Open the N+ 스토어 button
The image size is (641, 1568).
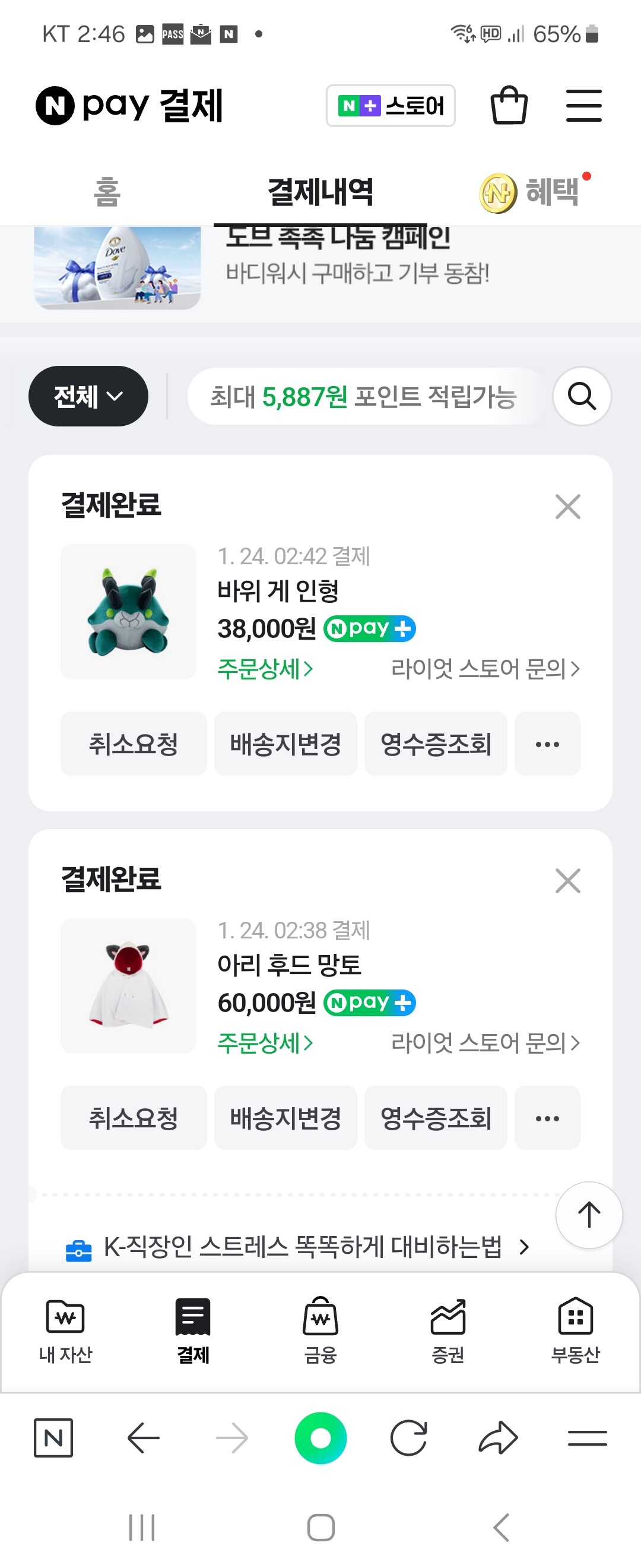pos(391,106)
